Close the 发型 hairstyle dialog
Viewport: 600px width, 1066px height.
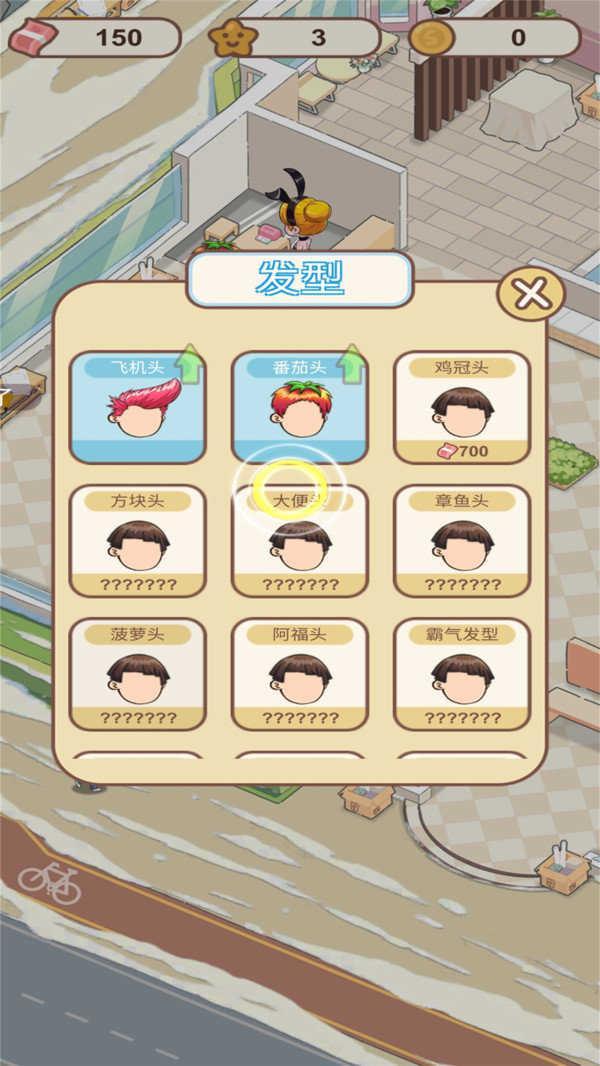click(x=531, y=294)
